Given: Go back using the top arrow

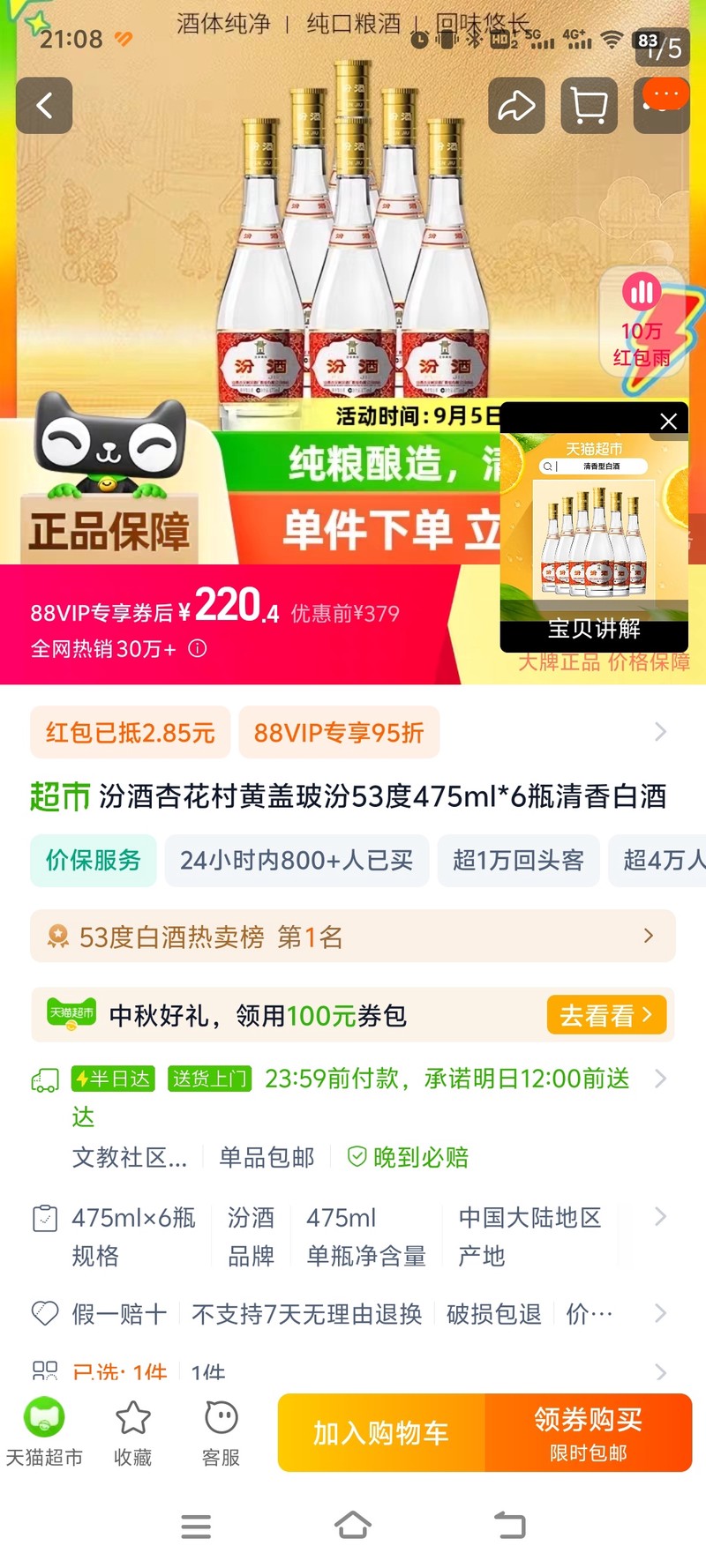Looking at the screenshot, I should [x=44, y=106].
